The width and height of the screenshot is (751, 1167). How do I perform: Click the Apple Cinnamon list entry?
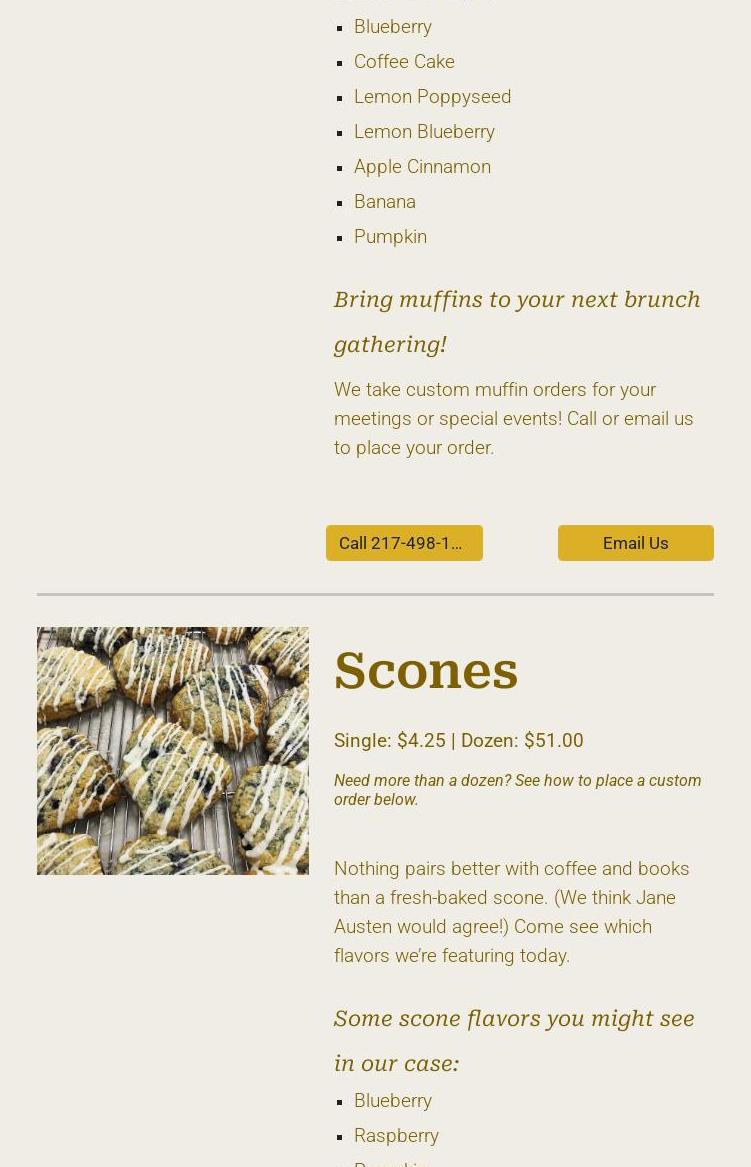coord(422,167)
